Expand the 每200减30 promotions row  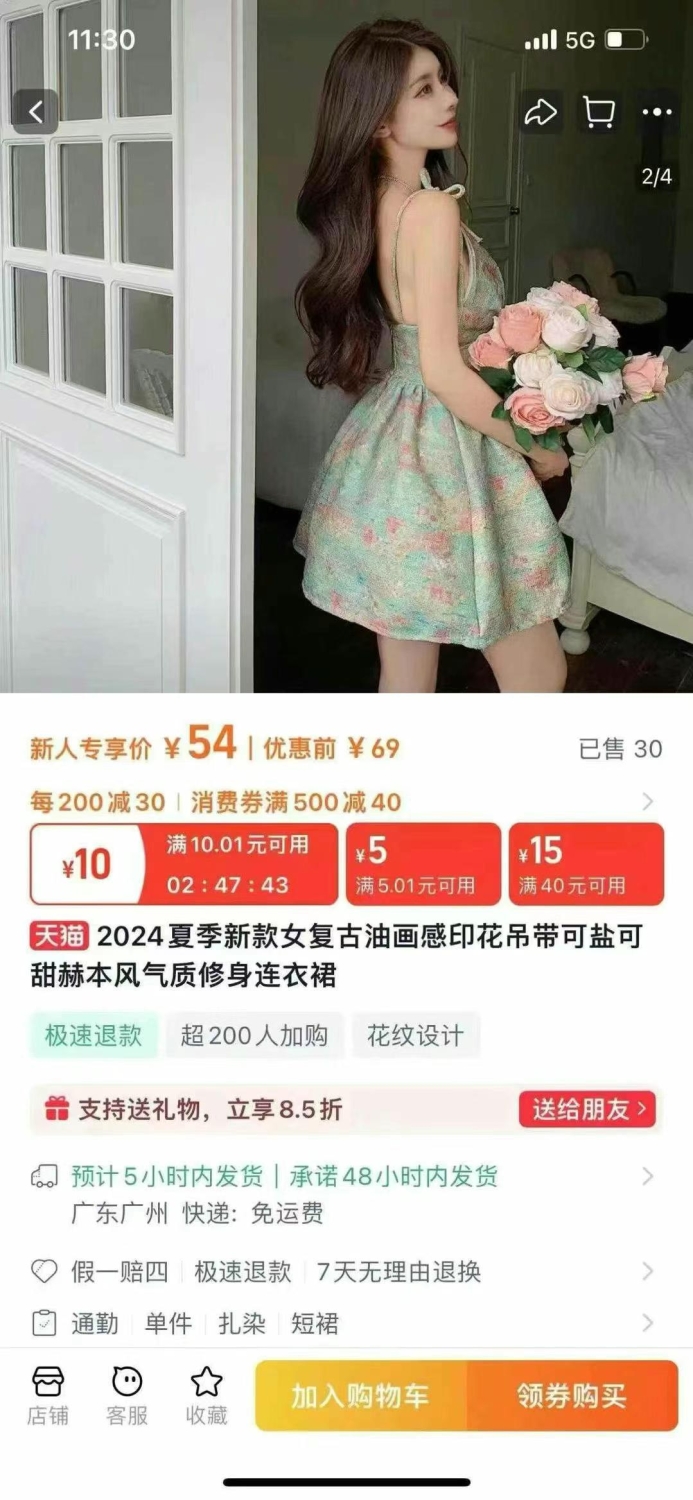(x=346, y=801)
